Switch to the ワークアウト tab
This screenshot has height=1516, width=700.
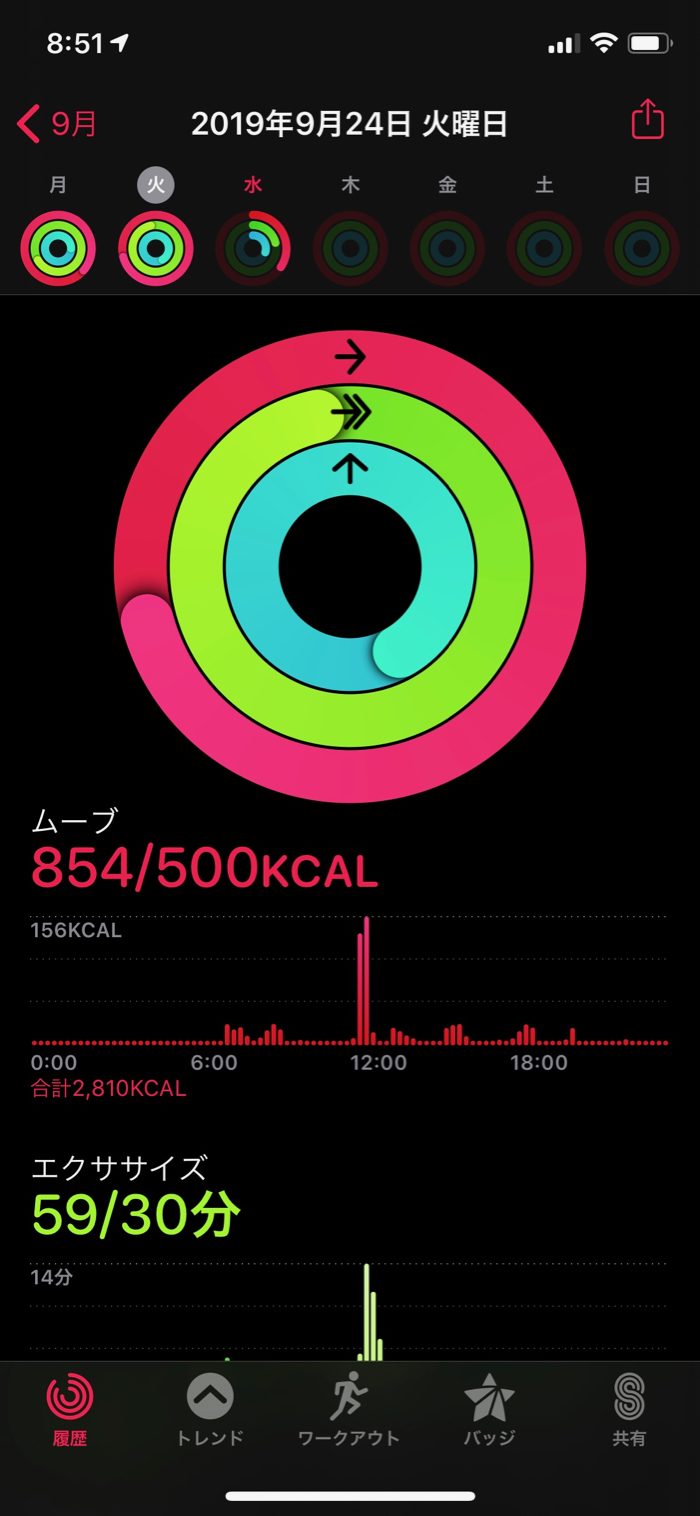pyautogui.click(x=349, y=1410)
